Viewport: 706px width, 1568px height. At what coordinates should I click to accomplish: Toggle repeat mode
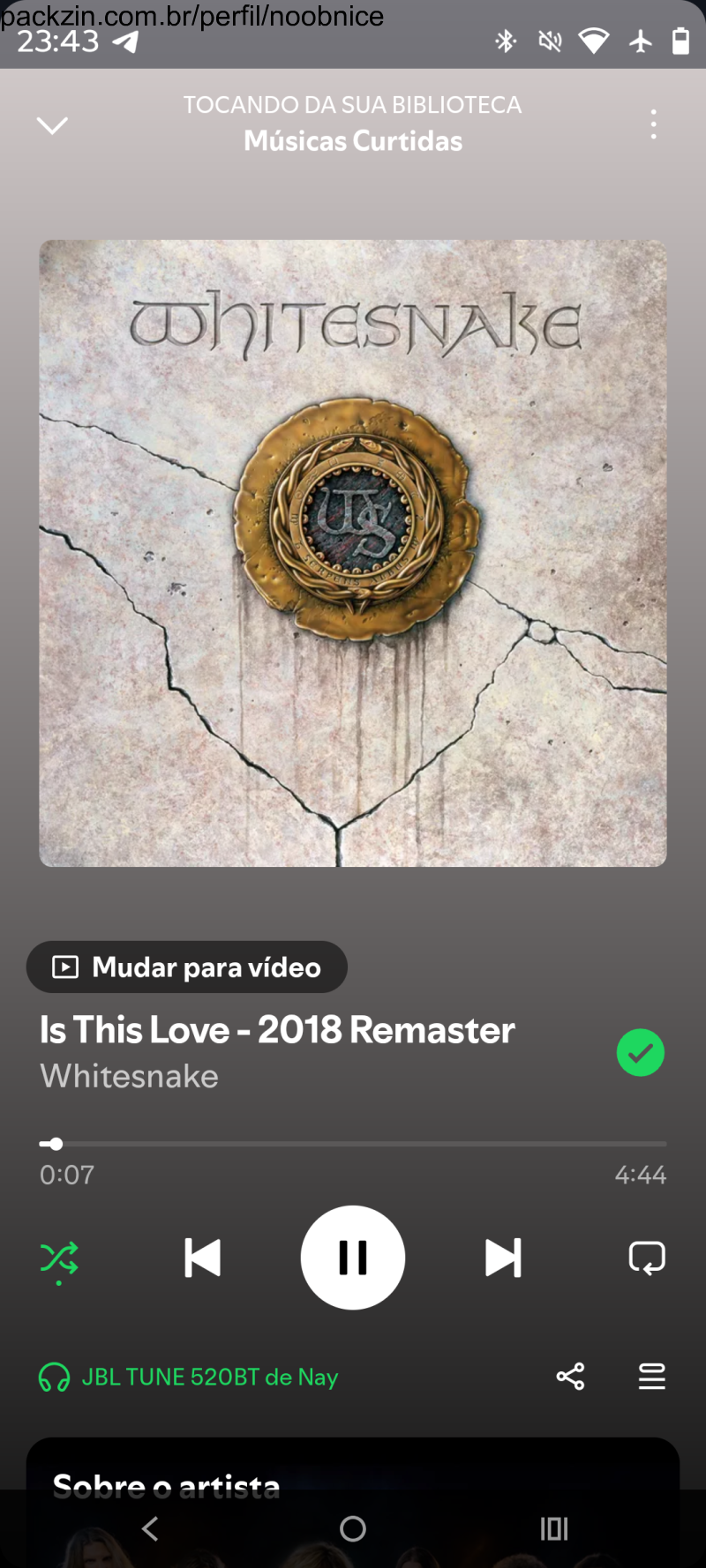[x=647, y=1258]
